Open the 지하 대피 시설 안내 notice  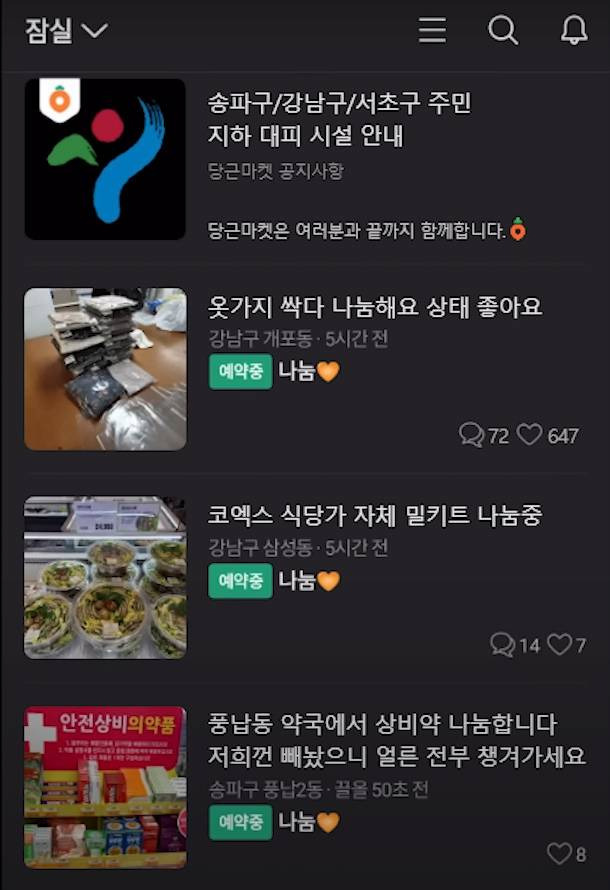(x=339, y=118)
